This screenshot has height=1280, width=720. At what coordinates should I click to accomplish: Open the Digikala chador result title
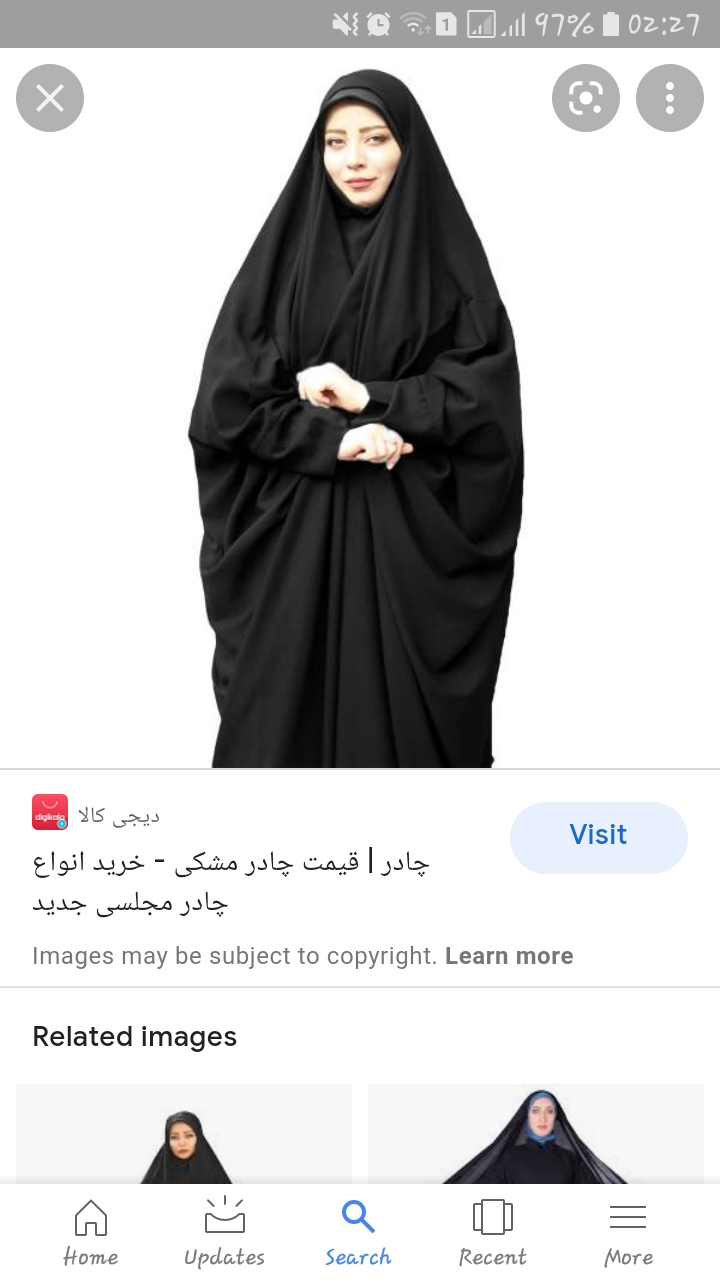click(230, 882)
